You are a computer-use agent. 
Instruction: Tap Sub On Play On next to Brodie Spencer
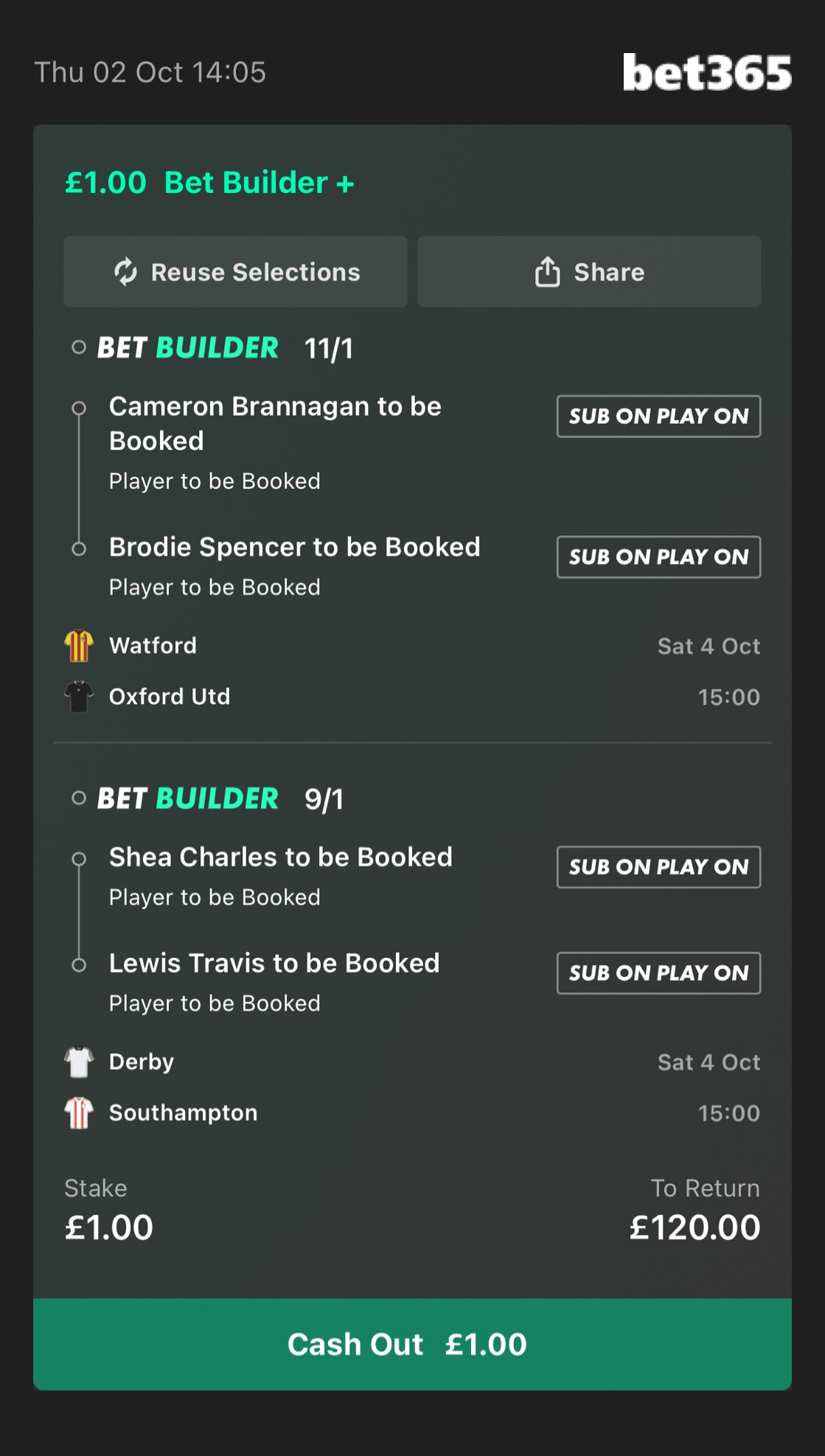(x=658, y=557)
